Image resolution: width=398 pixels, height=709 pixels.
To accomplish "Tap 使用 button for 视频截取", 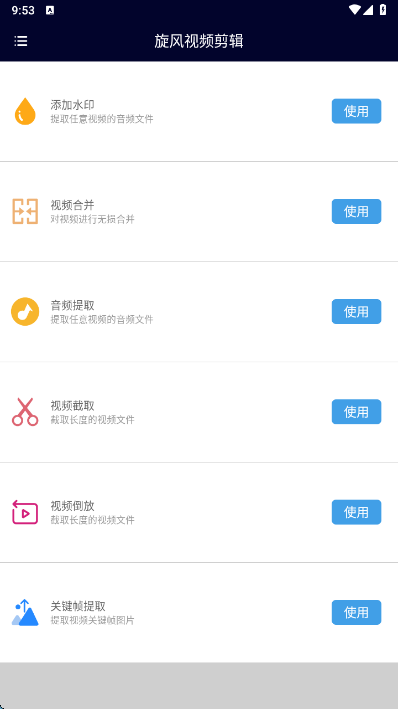I will click(x=356, y=411).
